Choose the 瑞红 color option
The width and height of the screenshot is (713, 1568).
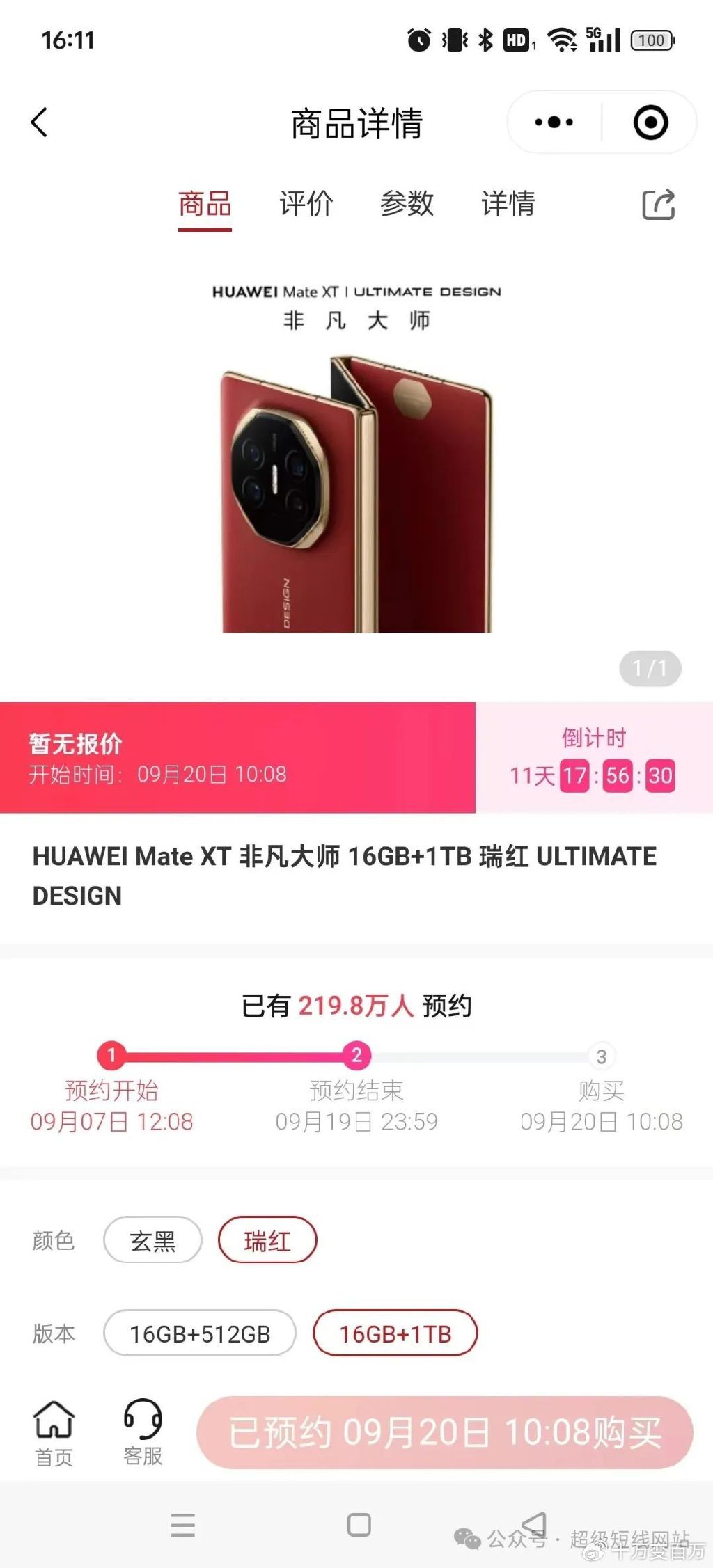point(267,1240)
